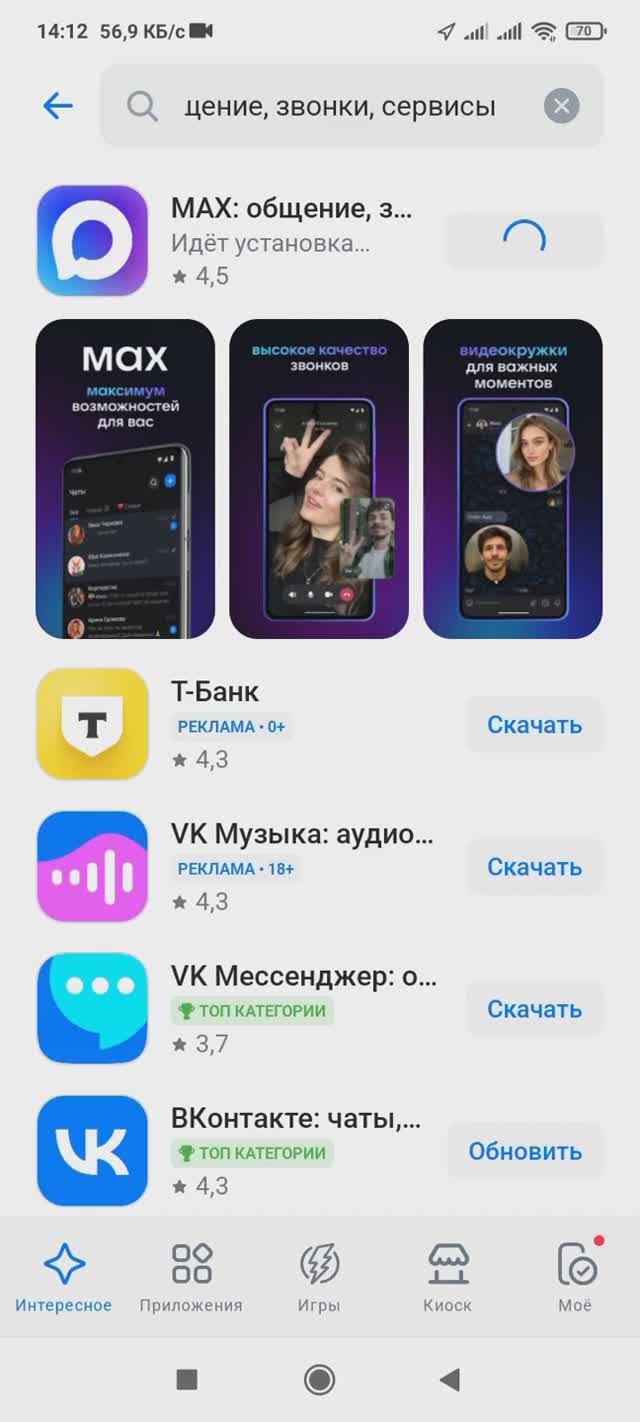This screenshot has height=1422, width=640.
Task: Download VK Мессенджер
Action: coord(534,1009)
